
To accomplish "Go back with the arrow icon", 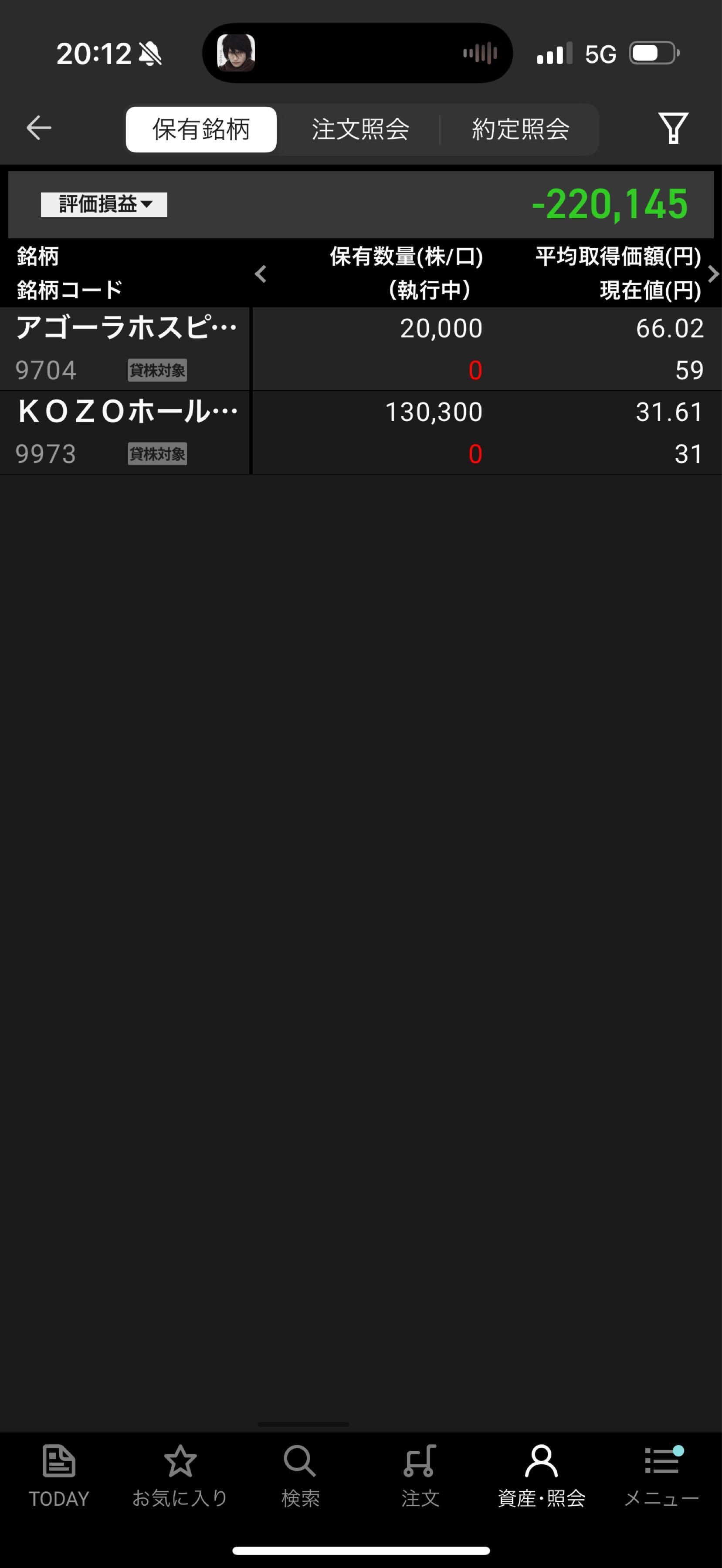I will pyautogui.click(x=39, y=128).
